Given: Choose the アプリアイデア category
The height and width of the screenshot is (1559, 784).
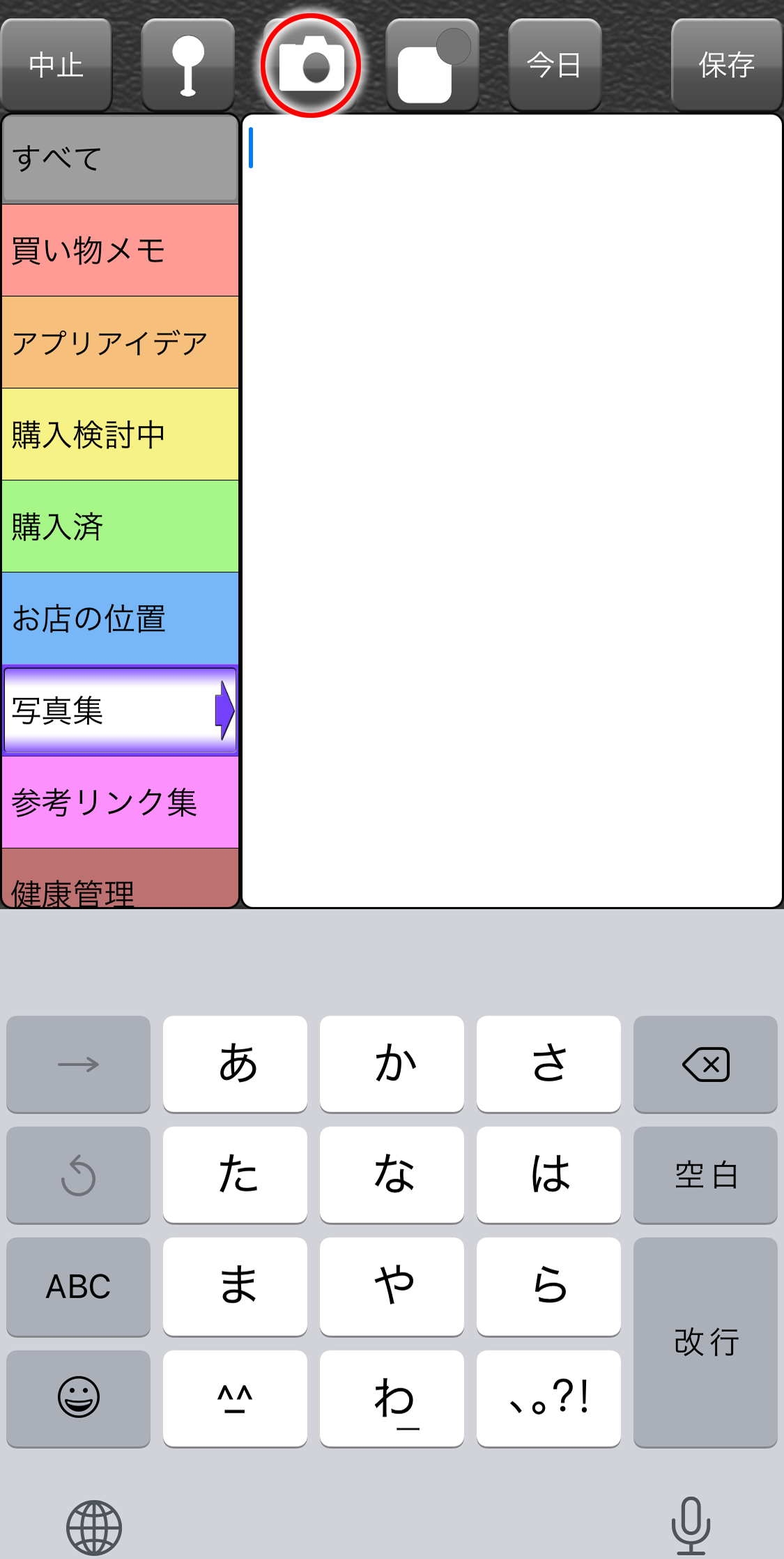Looking at the screenshot, I should point(120,342).
